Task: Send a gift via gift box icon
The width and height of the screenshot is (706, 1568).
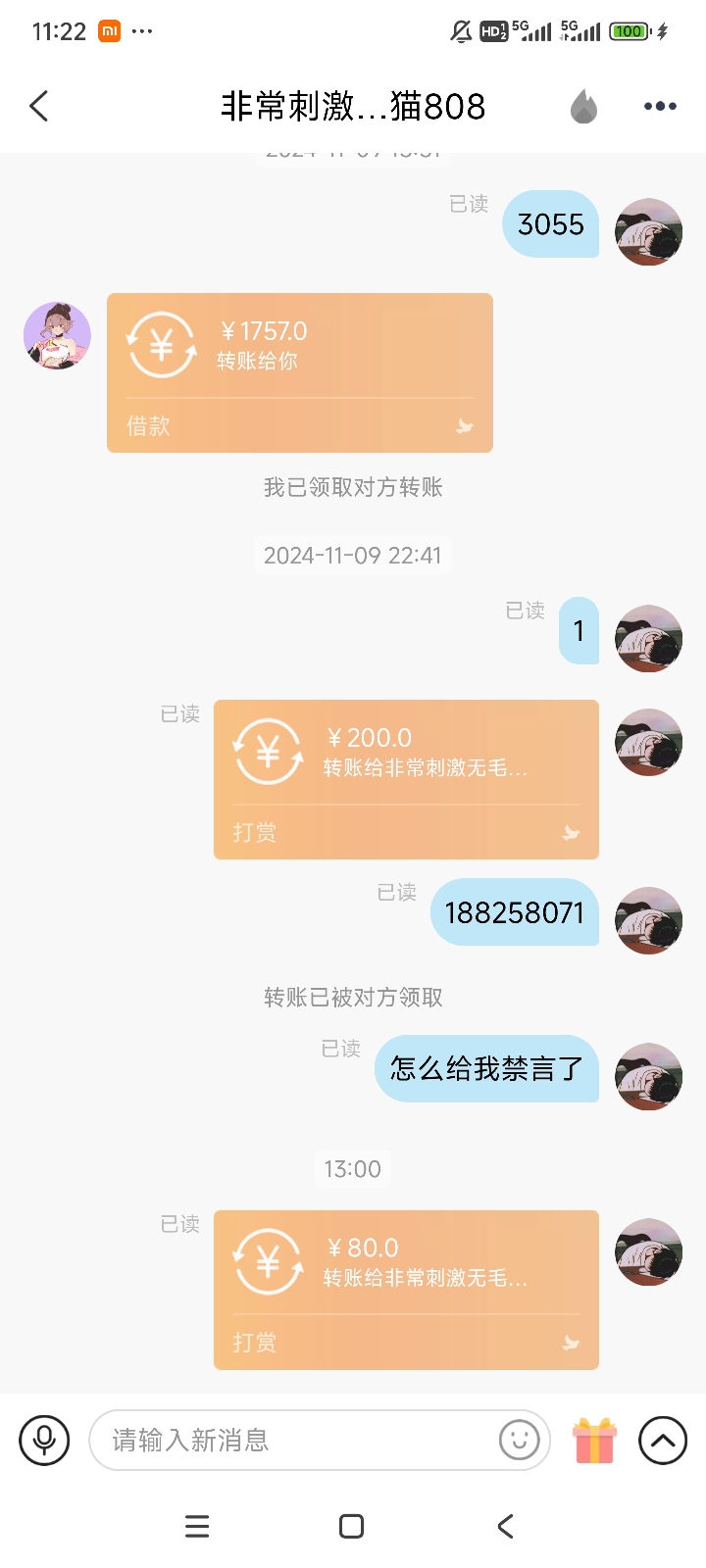Action: (x=594, y=1441)
